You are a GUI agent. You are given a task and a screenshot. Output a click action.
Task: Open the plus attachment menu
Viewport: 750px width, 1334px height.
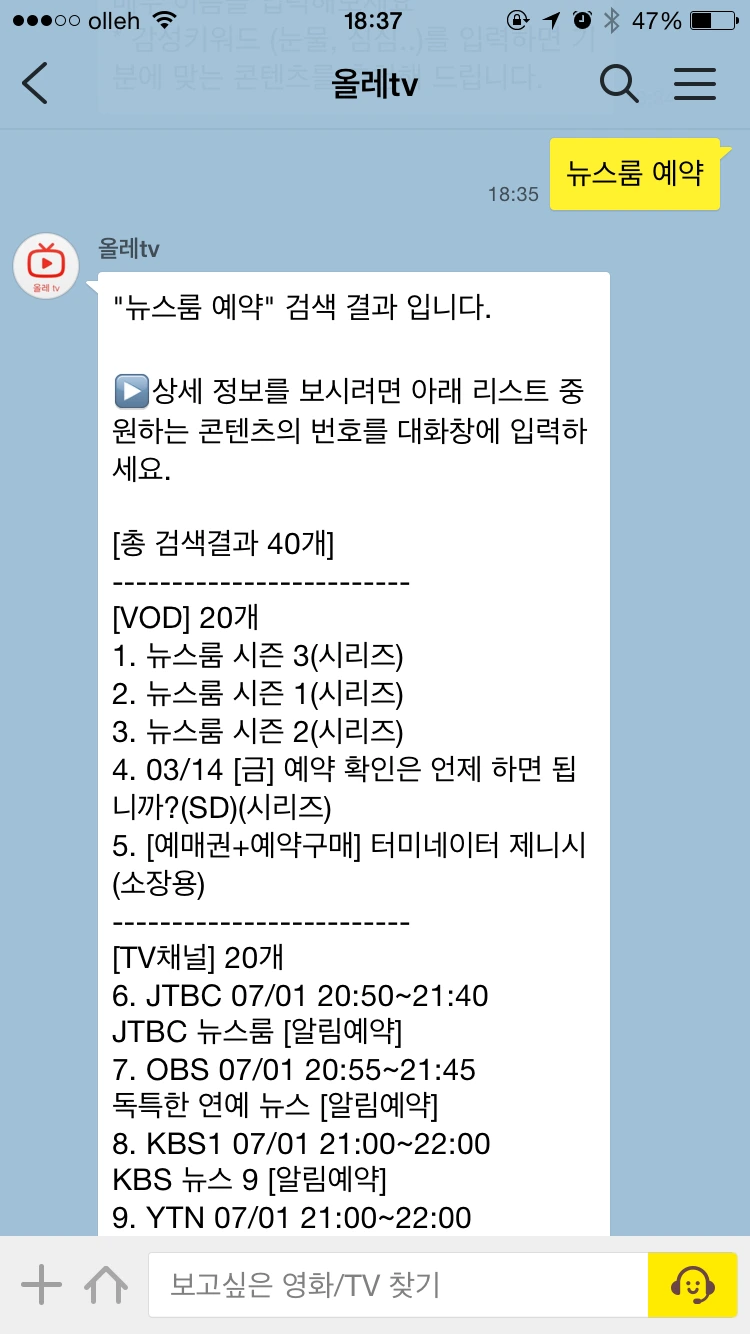[x=41, y=1285]
